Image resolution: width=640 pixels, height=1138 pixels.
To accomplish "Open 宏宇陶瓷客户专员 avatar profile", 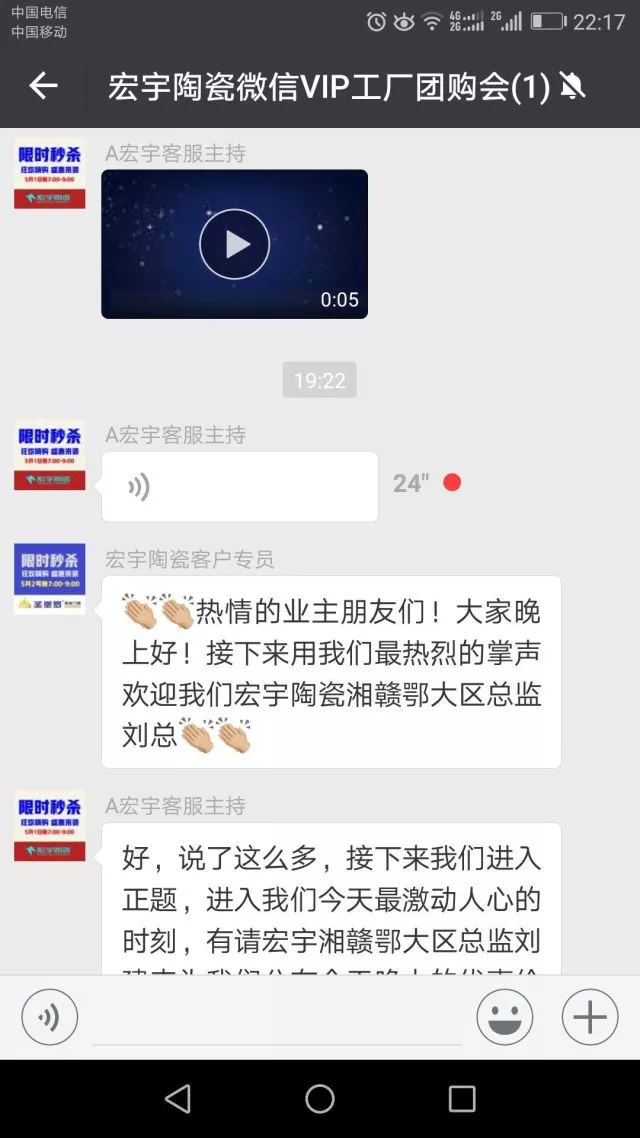I will (49, 579).
